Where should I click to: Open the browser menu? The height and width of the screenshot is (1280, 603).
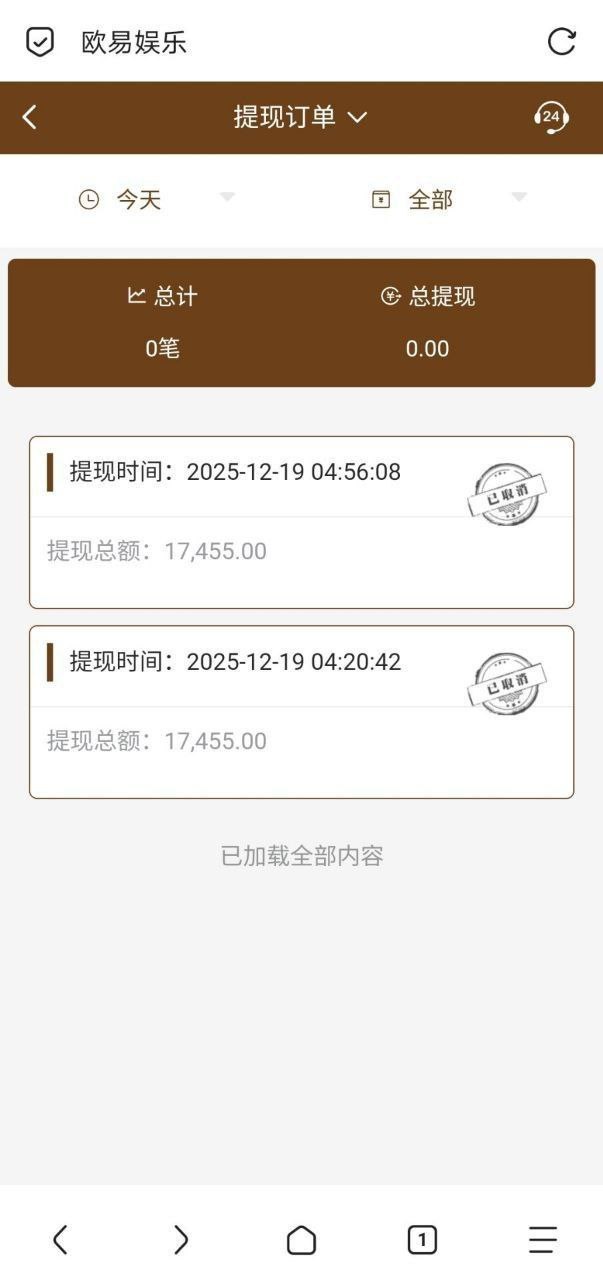pos(542,1240)
